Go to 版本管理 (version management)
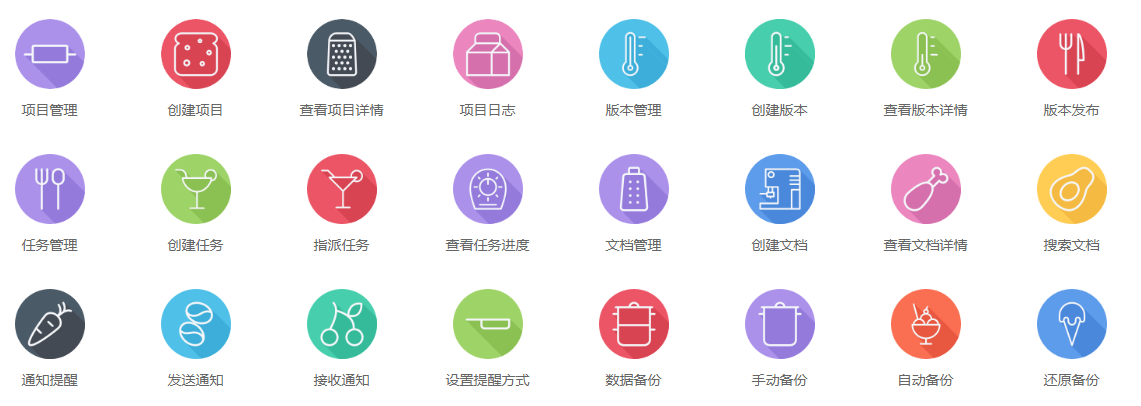This screenshot has width=1141, height=406. (x=634, y=54)
